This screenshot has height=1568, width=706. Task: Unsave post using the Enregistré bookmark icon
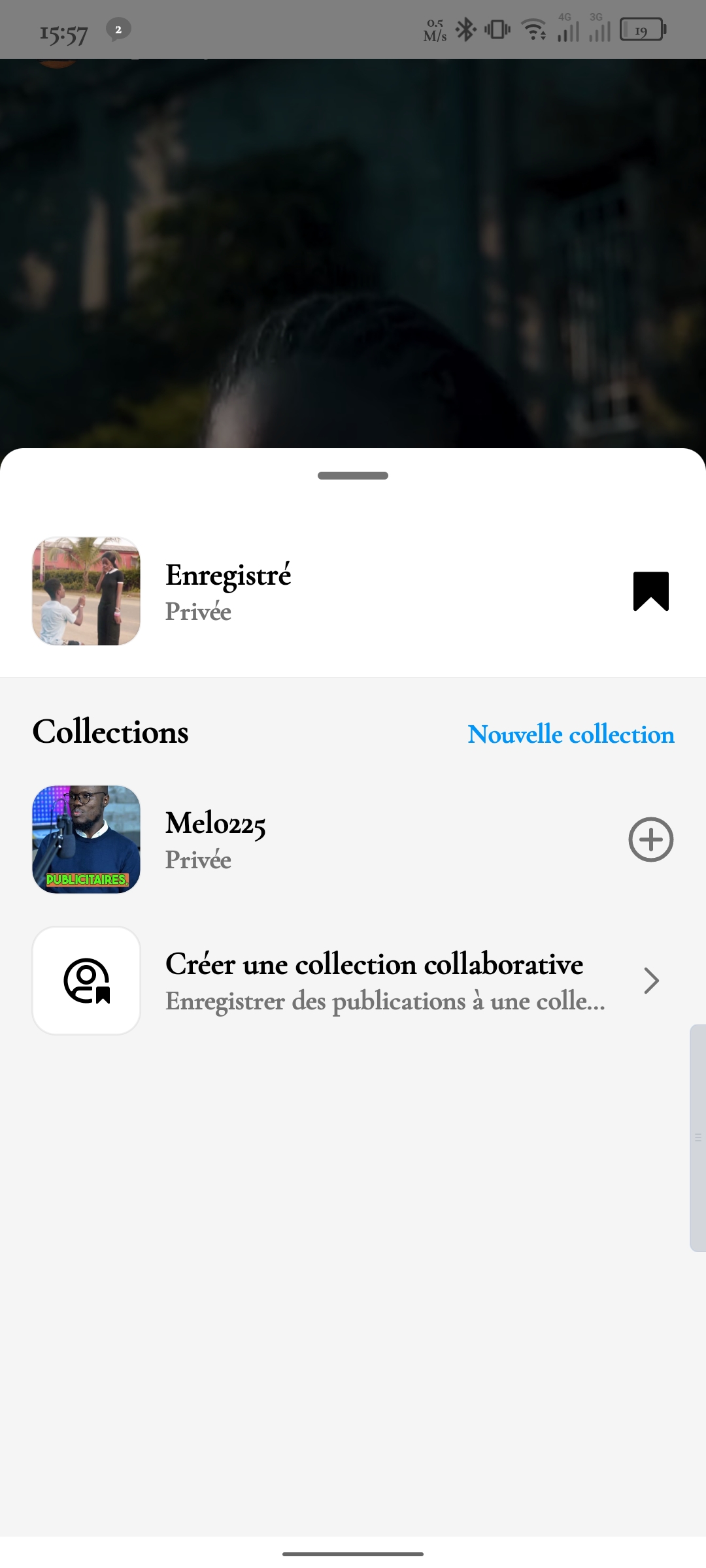coord(650,591)
